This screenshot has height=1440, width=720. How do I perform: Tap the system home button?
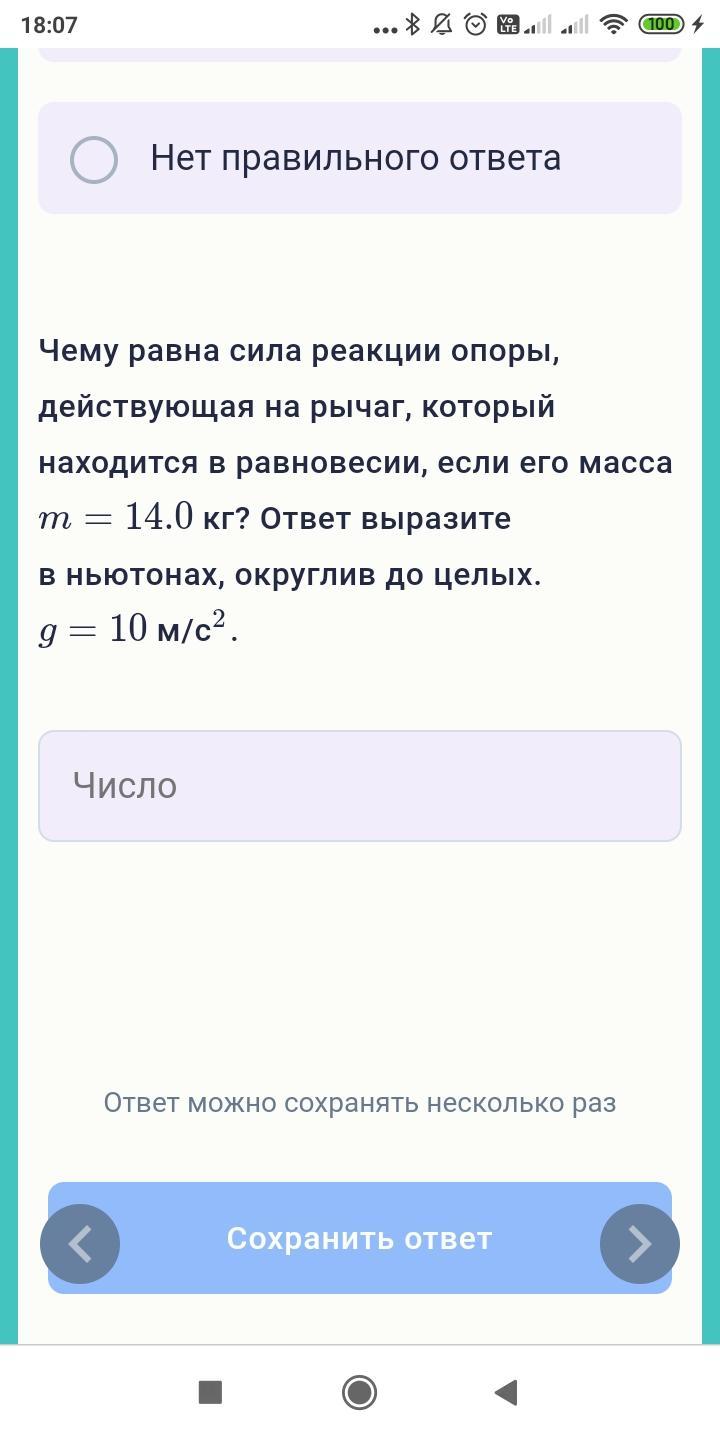[360, 1392]
